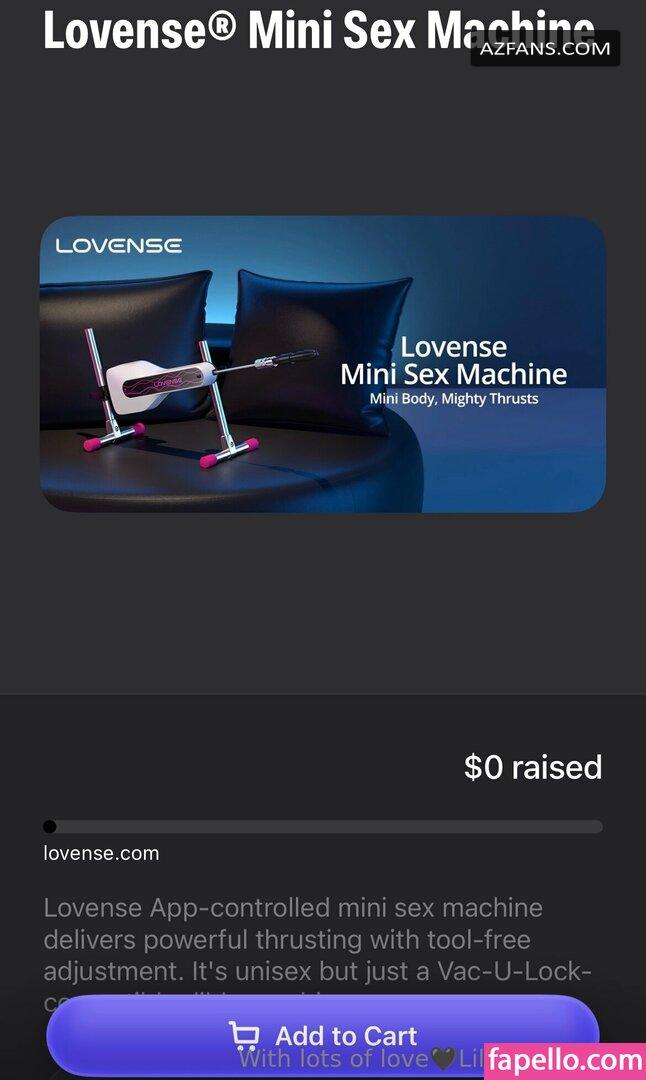Add the Mini Sex Machine to cart
Viewport: 646px width, 1080px height.
[x=322, y=1034]
